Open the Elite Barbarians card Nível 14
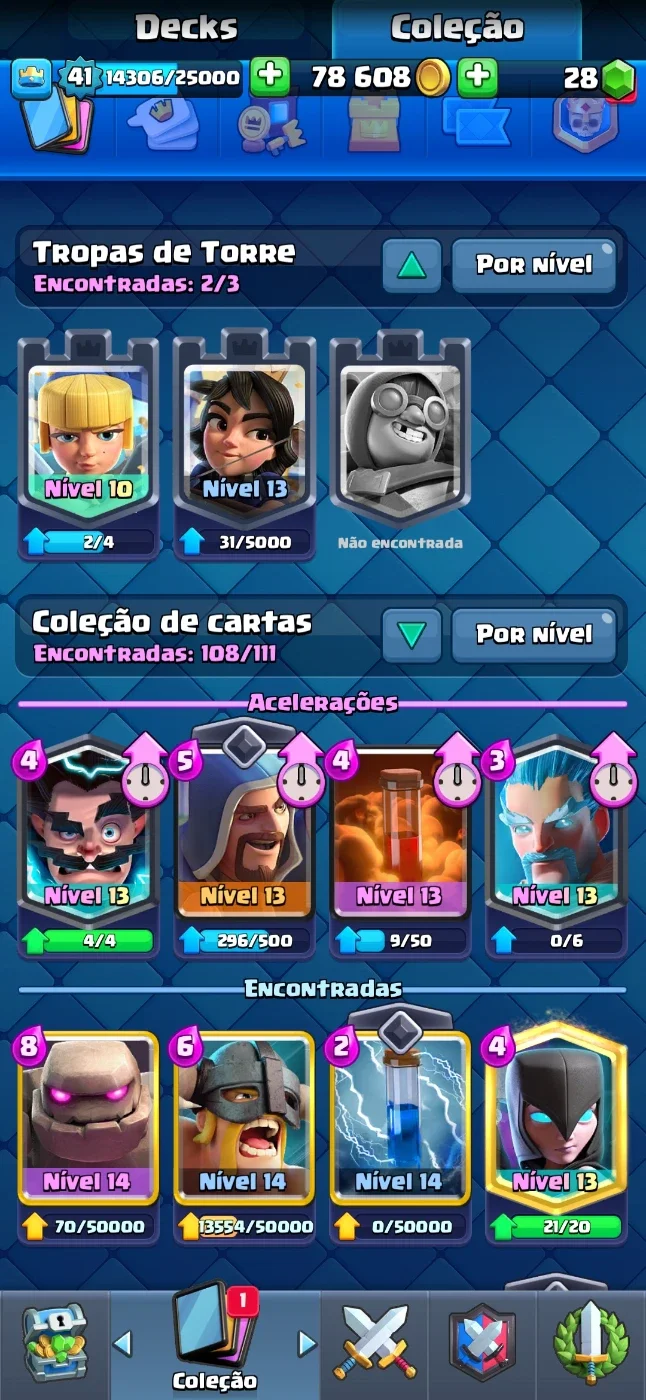Viewport: 646px width, 1400px height. [x=245, y=1136]
